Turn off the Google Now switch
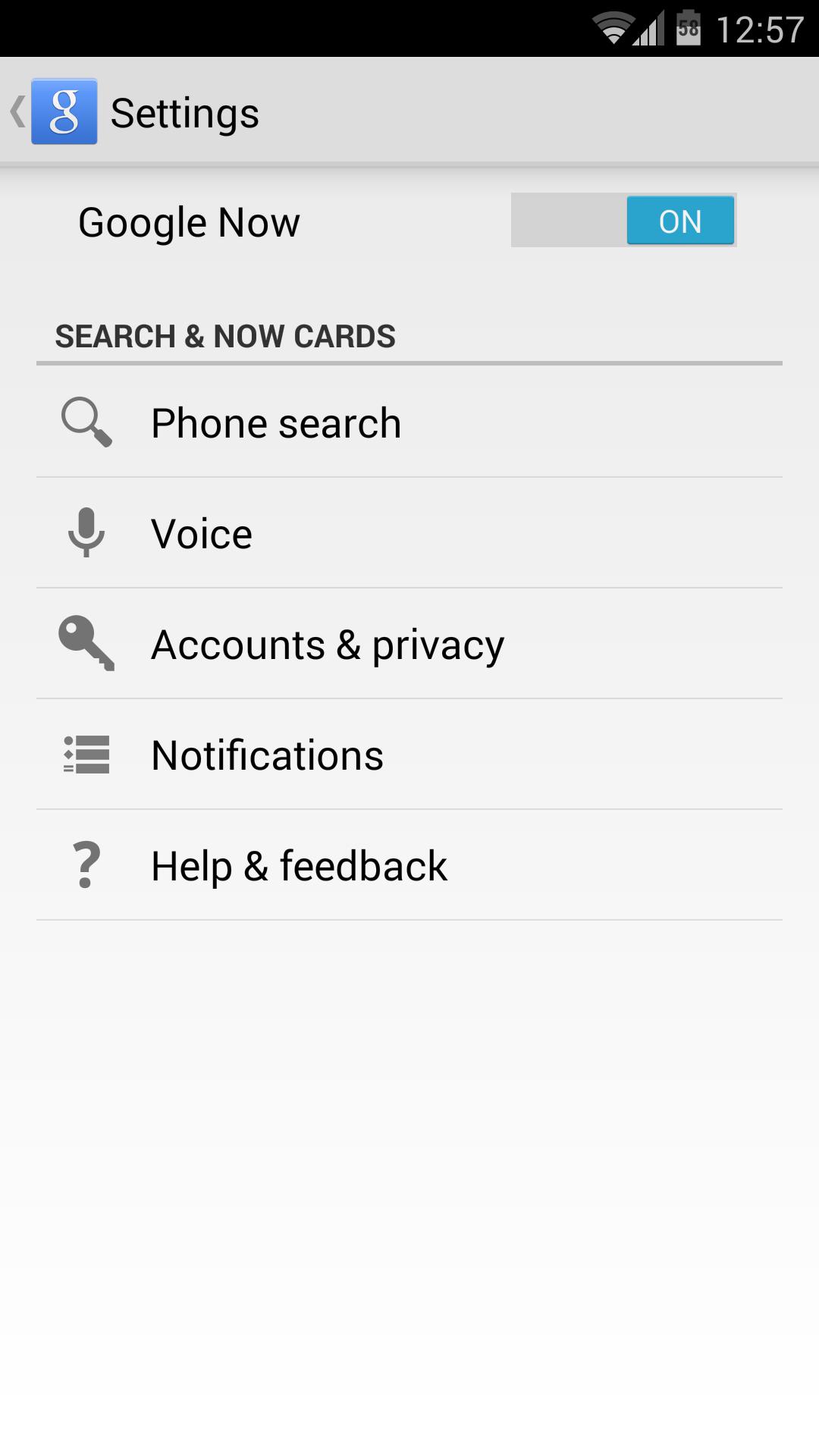819x1456 pixels. click(x=623, y=221)
